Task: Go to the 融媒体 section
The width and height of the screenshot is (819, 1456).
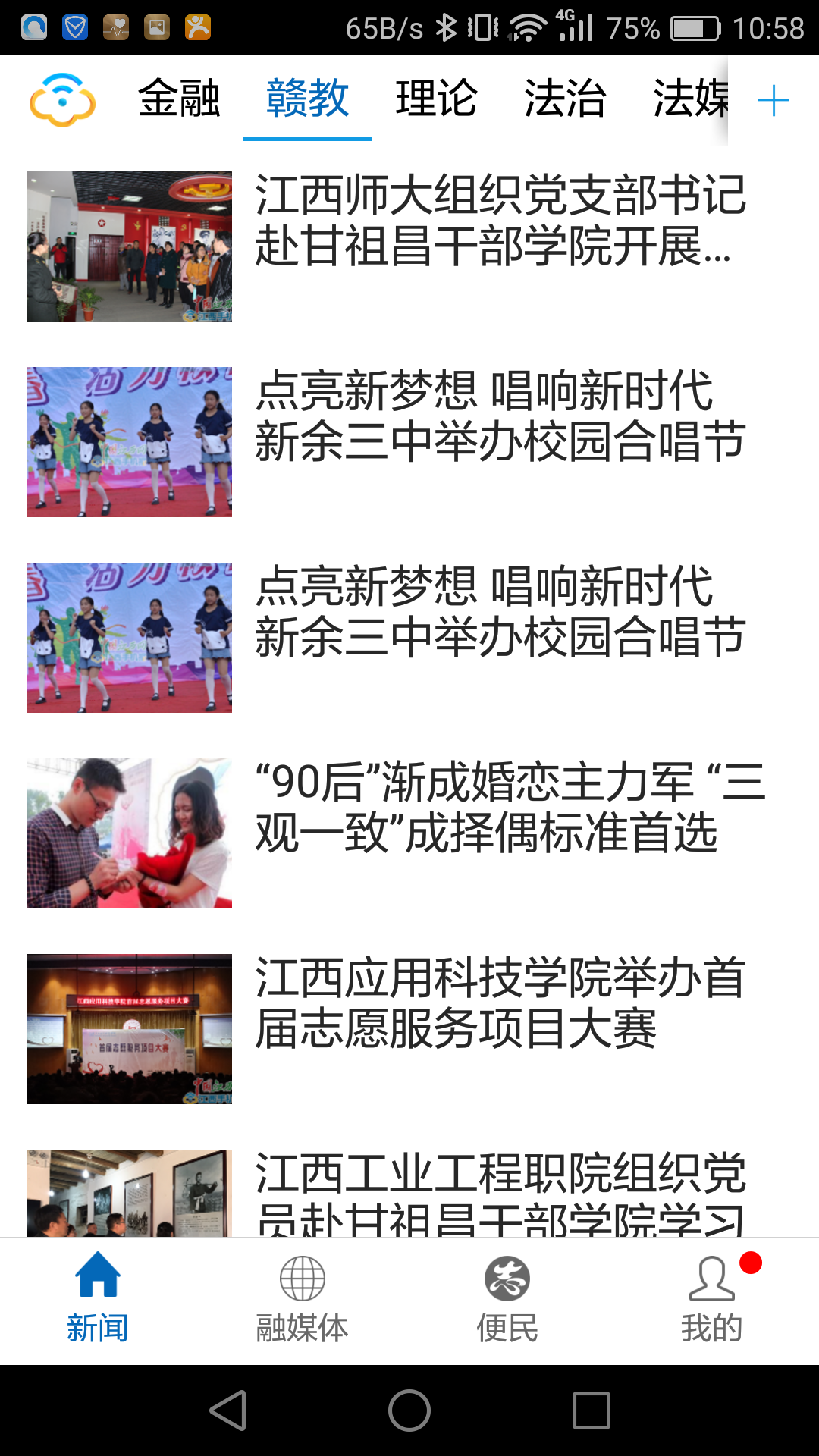Action: tap(303, 1300)
